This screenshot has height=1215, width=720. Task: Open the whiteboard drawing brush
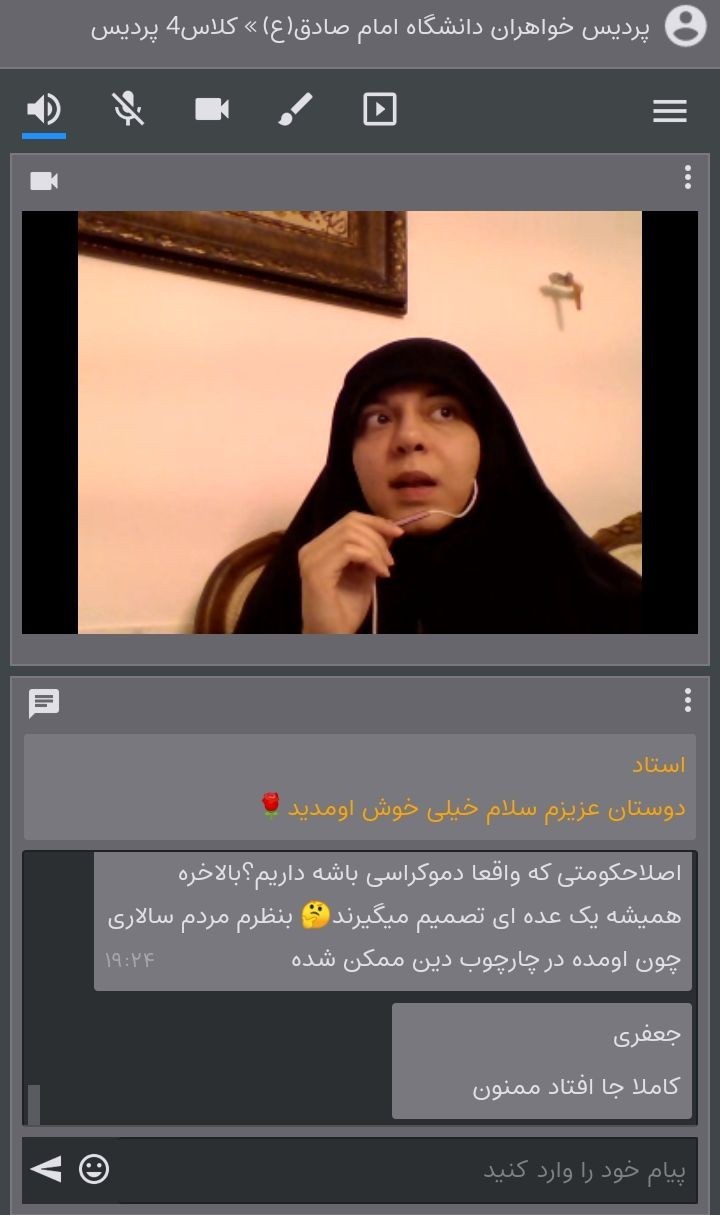tap(295, 108)
